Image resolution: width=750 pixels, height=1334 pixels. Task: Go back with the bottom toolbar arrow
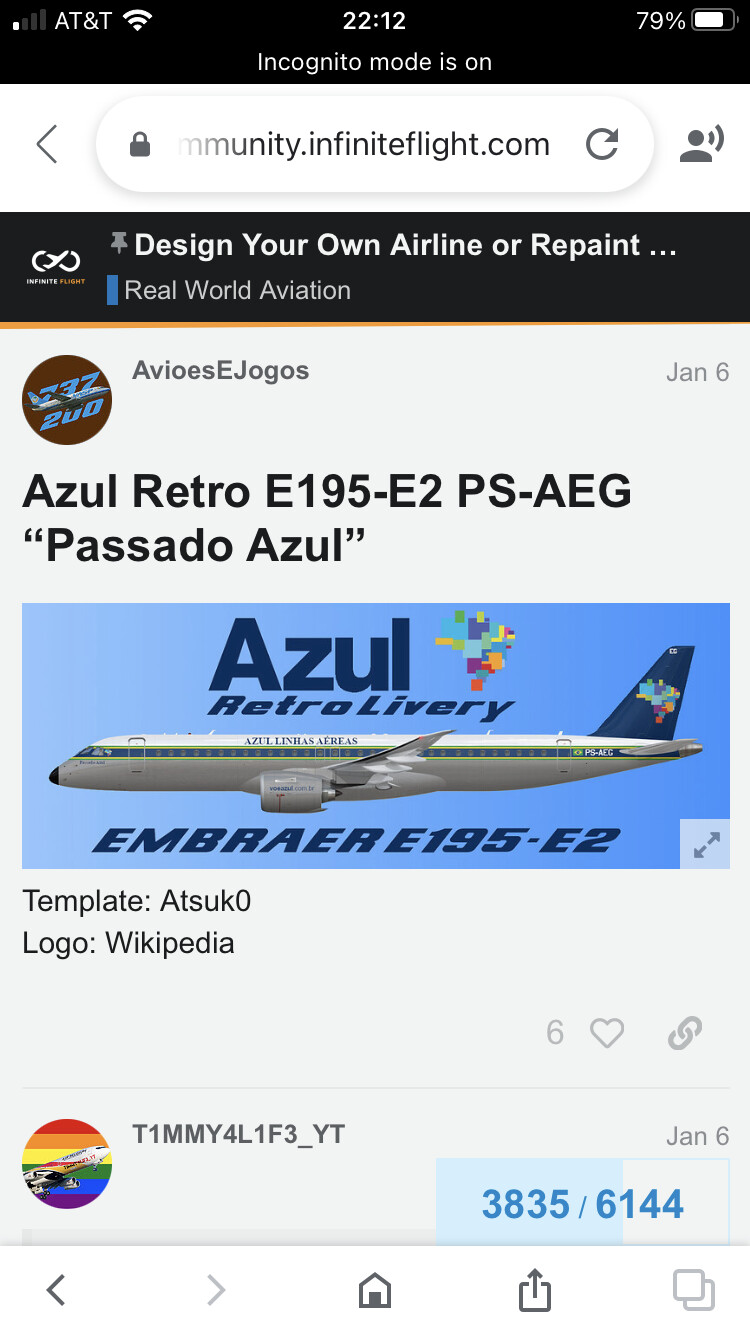click(x=56, y=1290)
